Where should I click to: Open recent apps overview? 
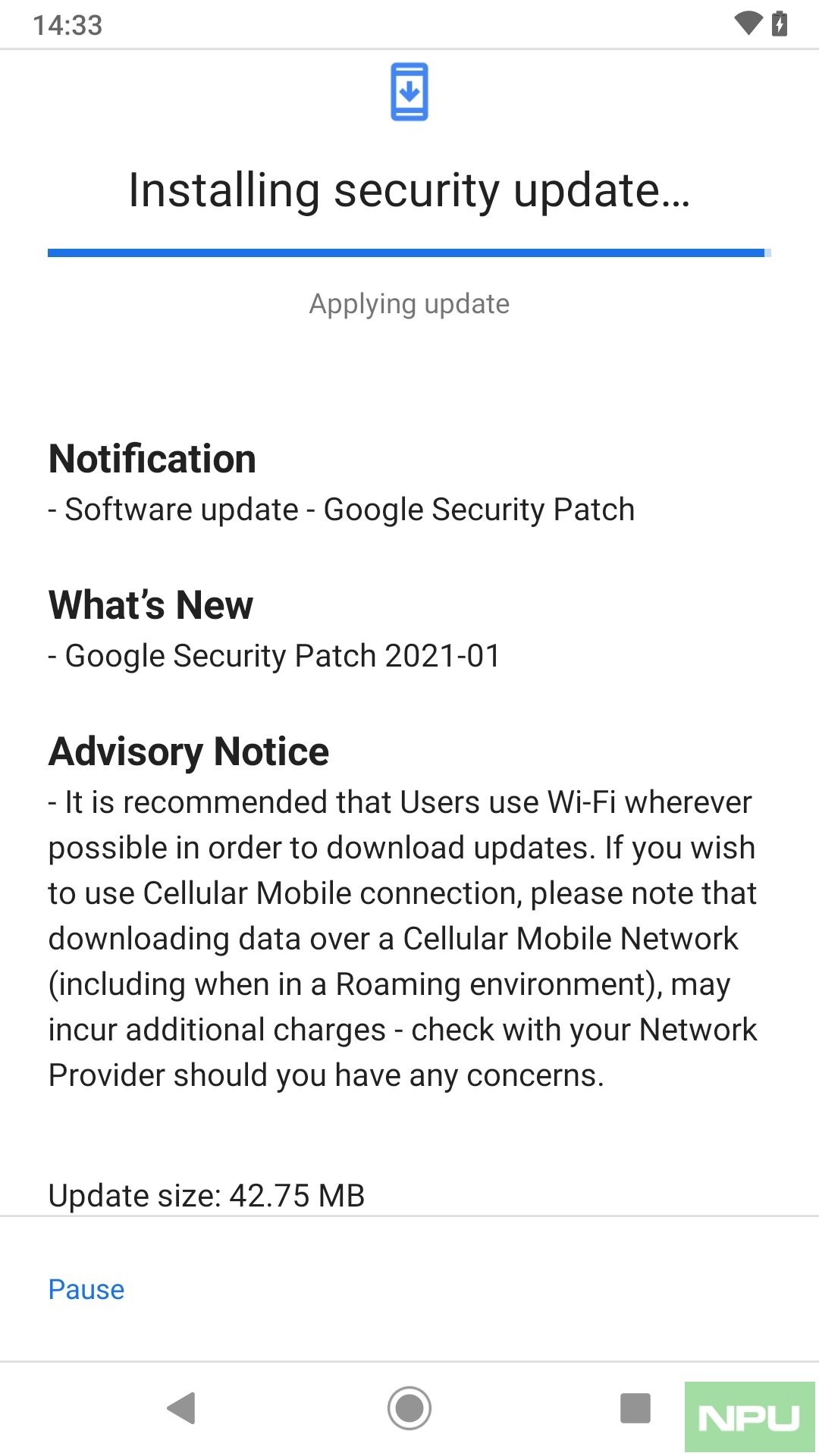[x=635, y=1408]
